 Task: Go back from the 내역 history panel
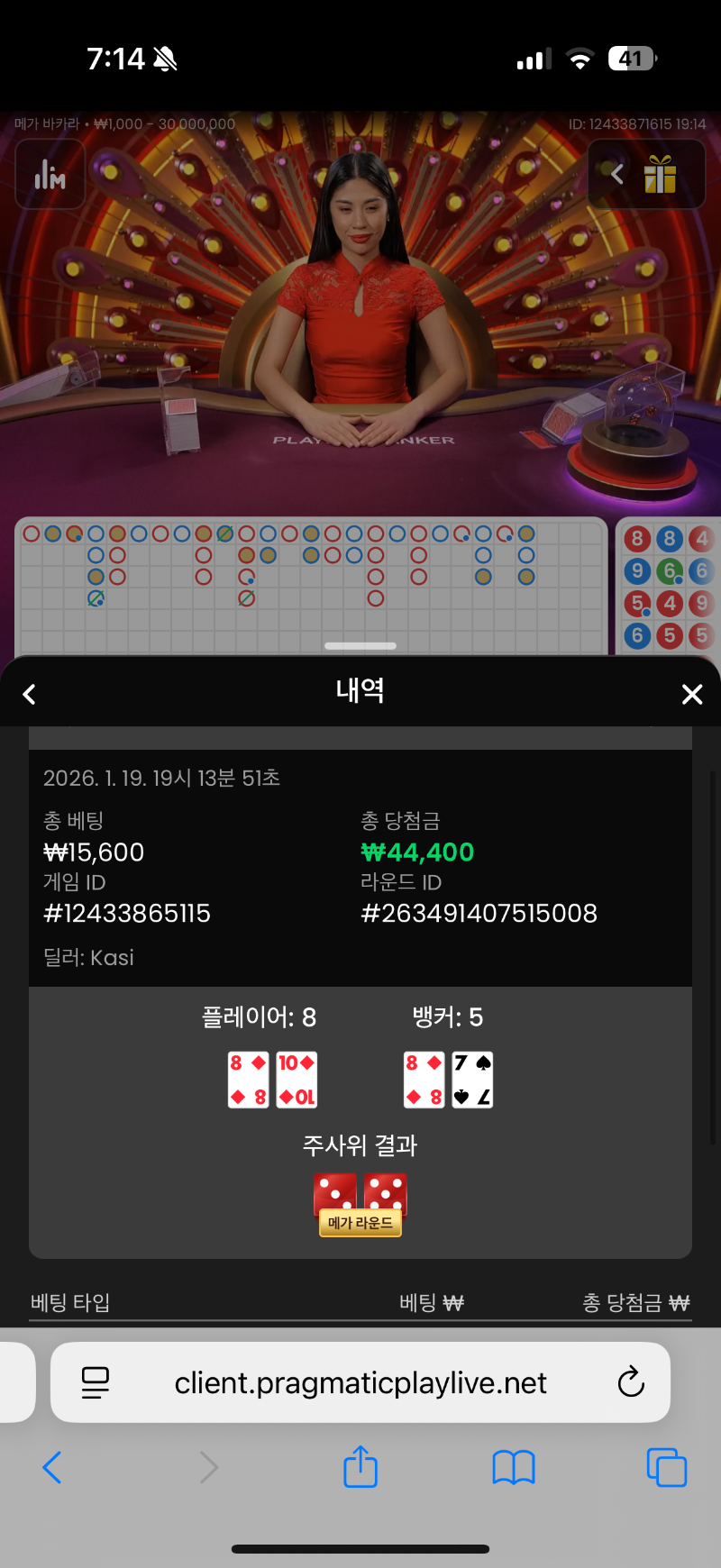click(30, 694)
